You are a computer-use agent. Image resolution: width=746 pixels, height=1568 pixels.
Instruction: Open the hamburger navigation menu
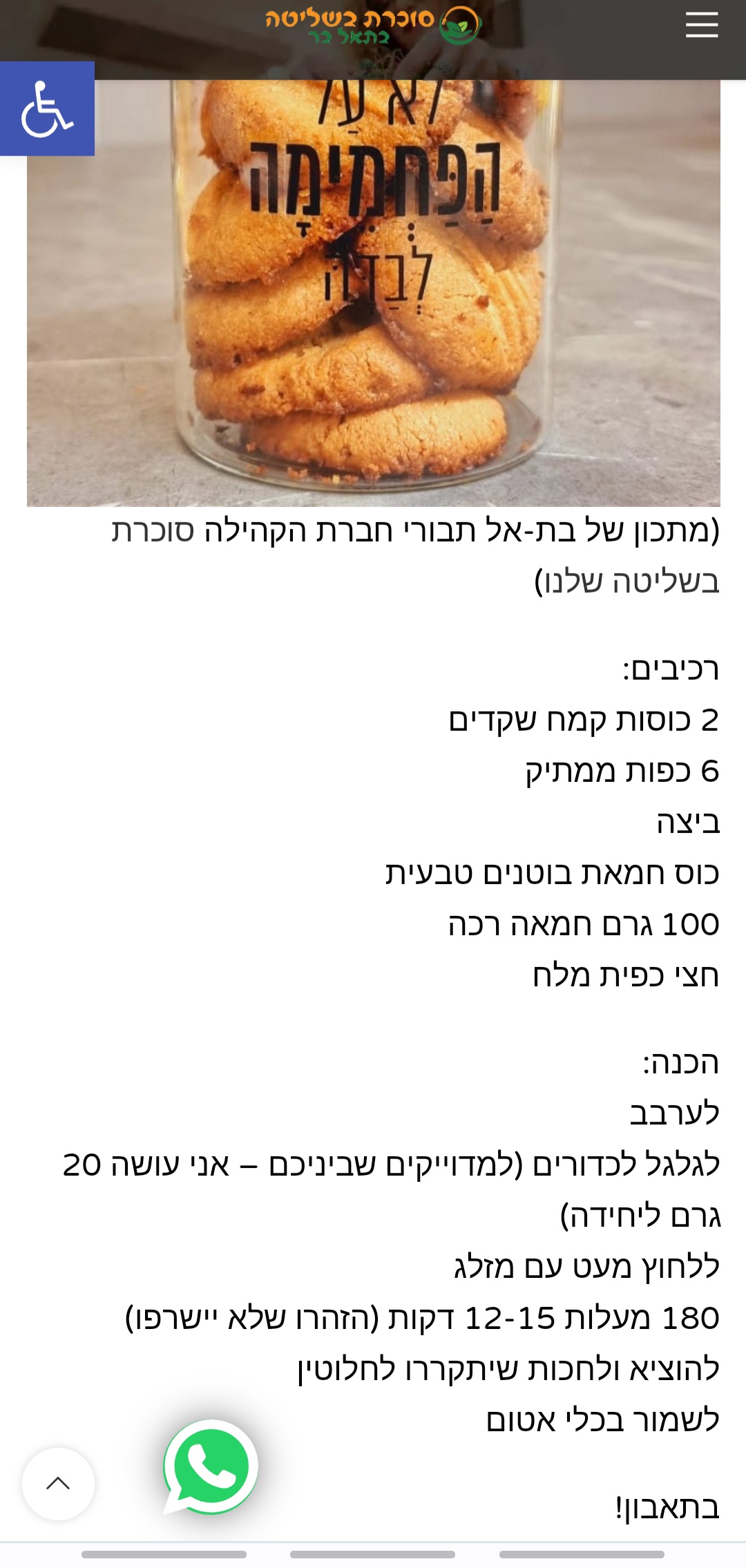coord(701,26)
